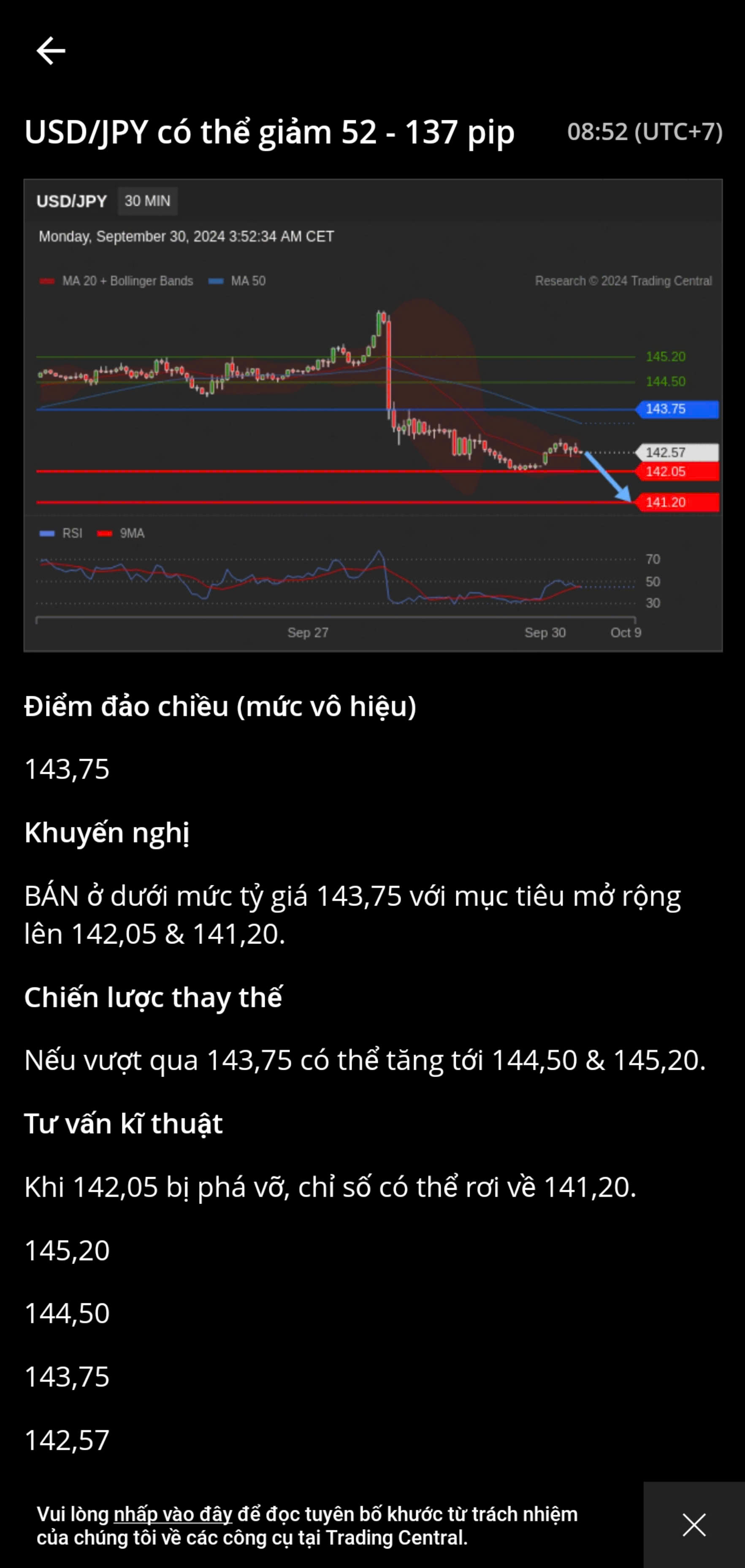Dismiss the Trading Central disclaimer banner
745x1568 pixels.
pos(694,1525)
